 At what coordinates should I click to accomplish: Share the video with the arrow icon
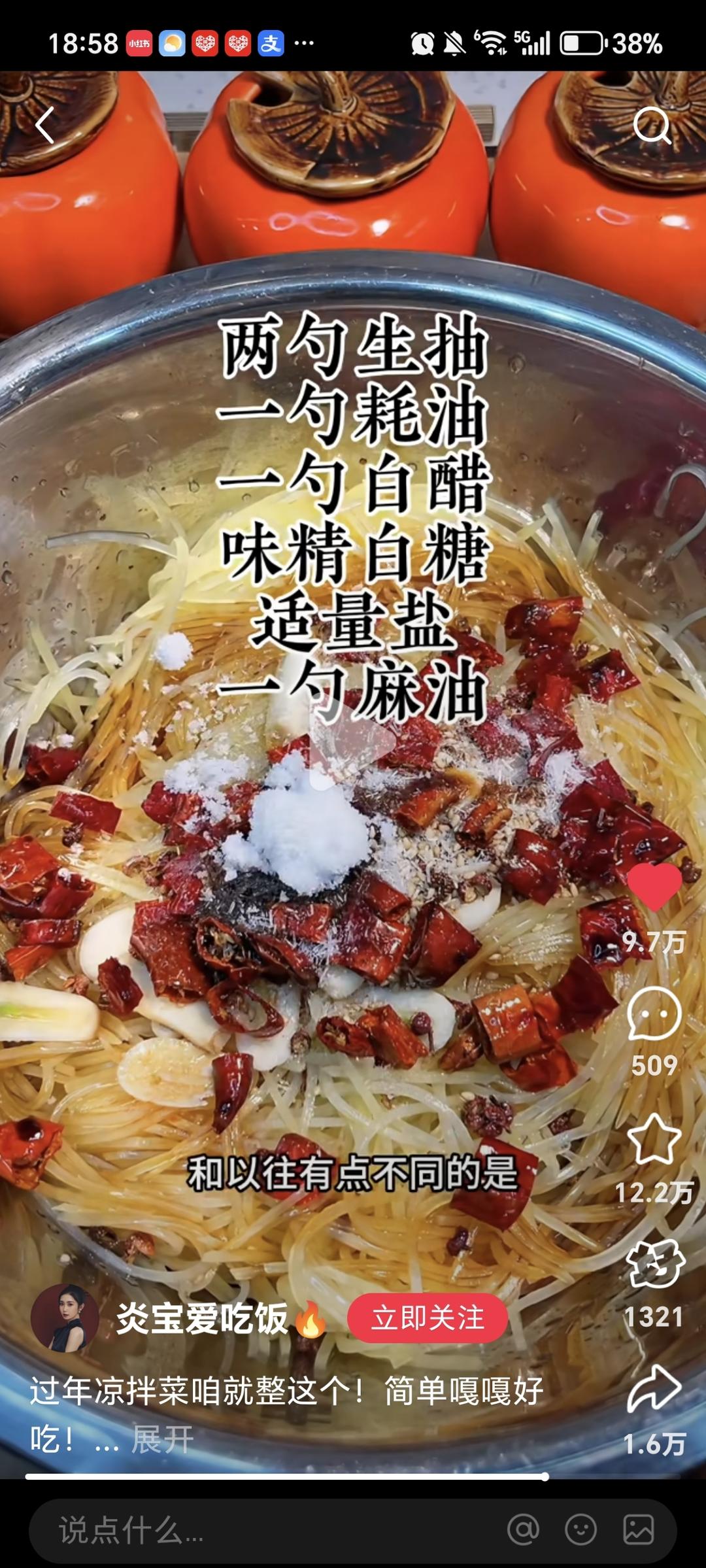click(x=654, y=1388)
